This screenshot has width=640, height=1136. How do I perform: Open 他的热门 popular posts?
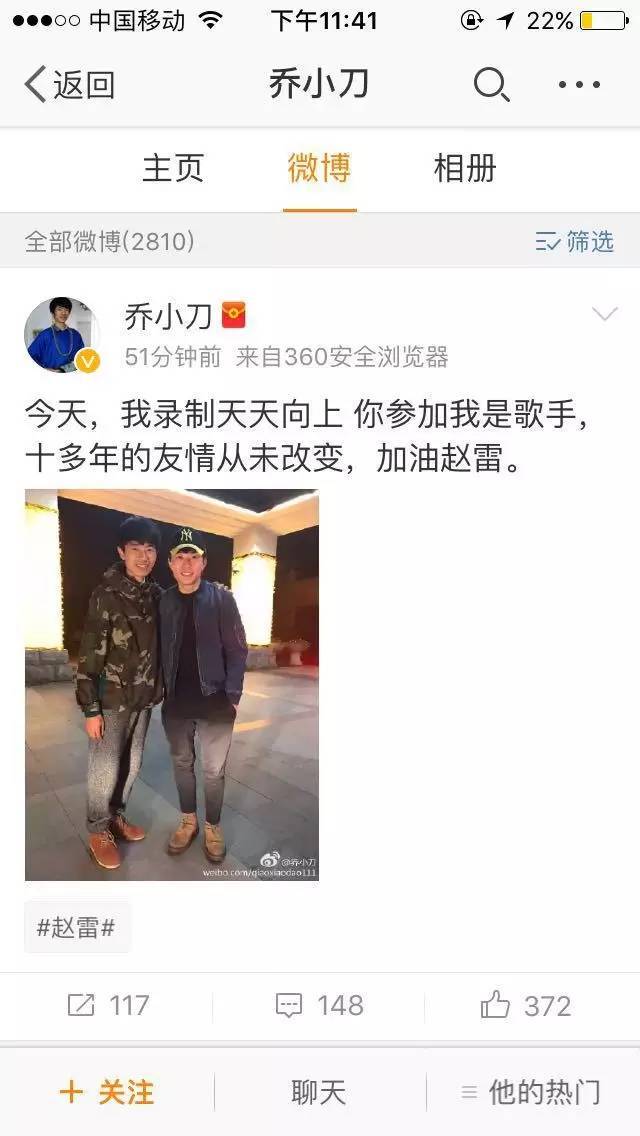(532, 1093)
